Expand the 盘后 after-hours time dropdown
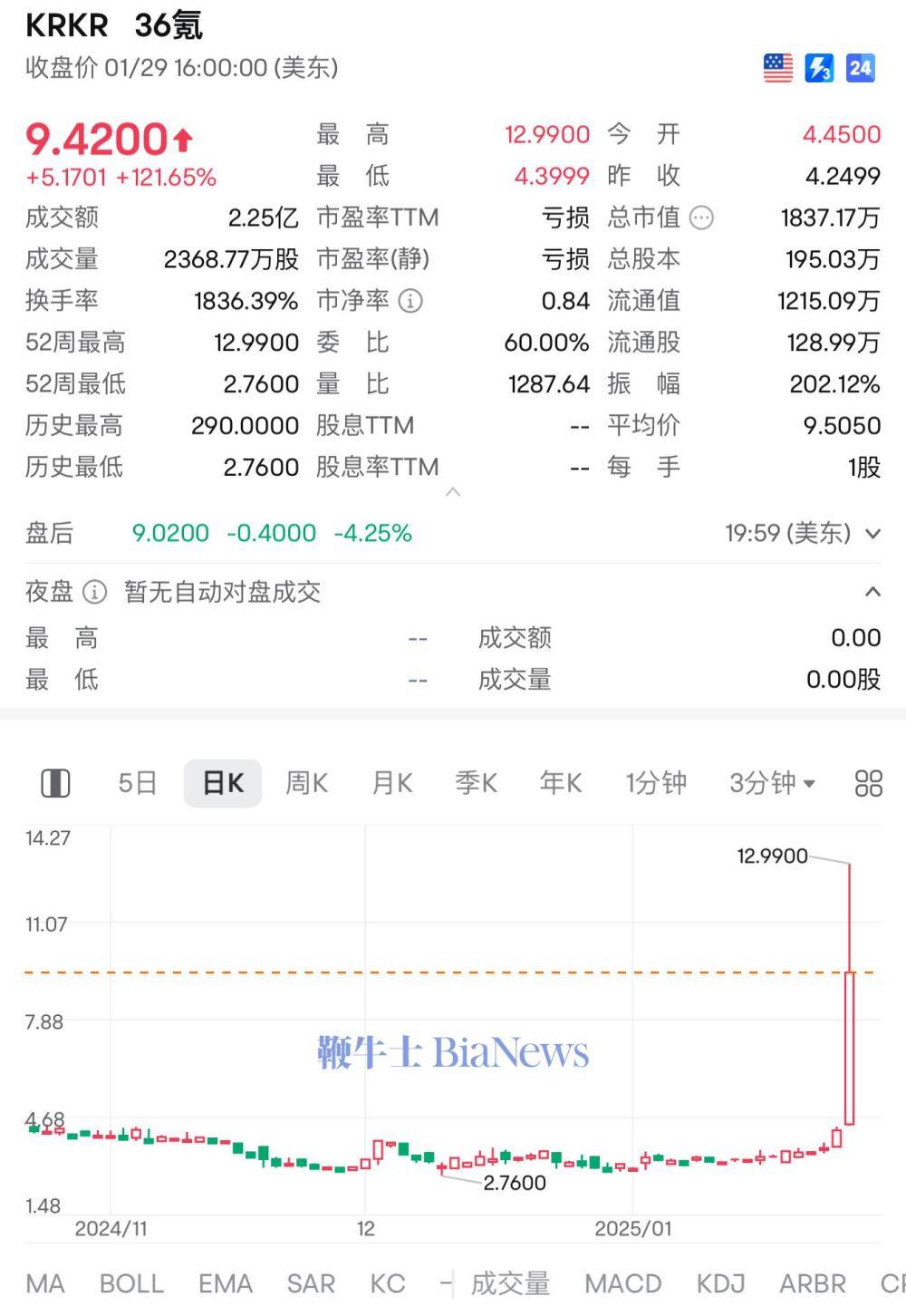906x1316 pixels. 872,534
